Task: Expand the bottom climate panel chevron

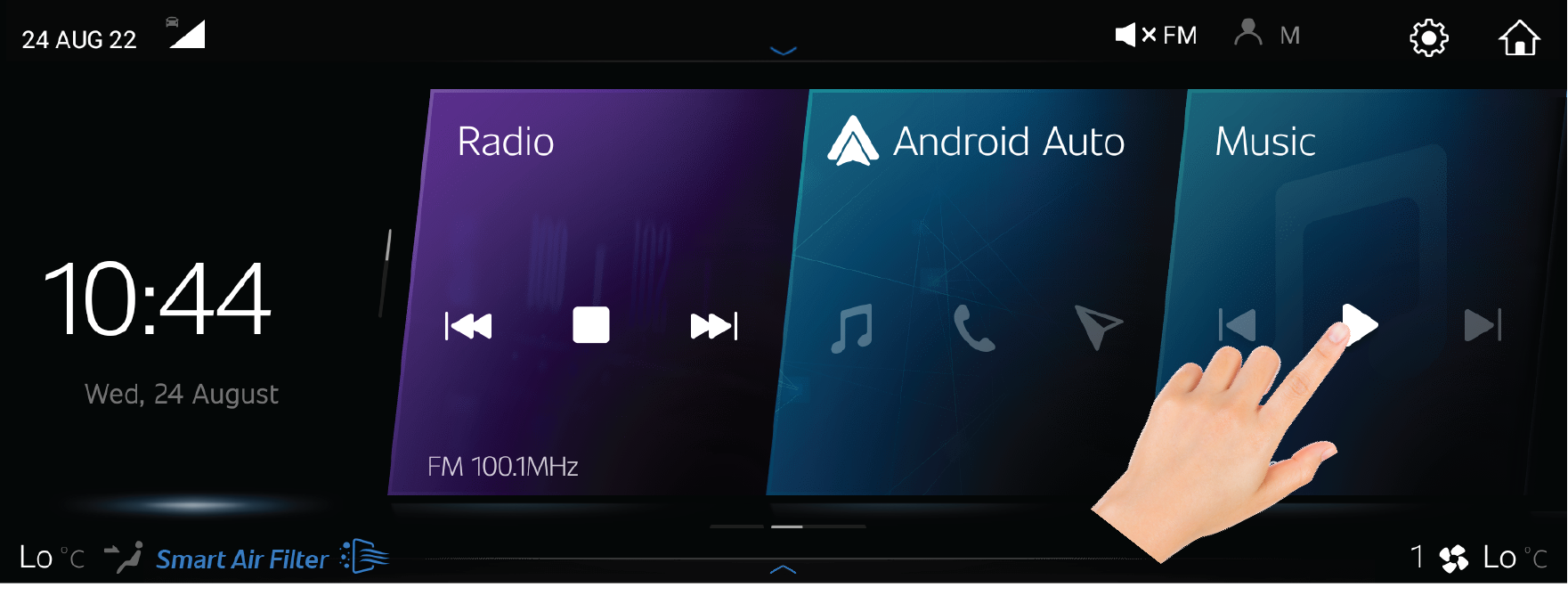Action: coord(783,569)
